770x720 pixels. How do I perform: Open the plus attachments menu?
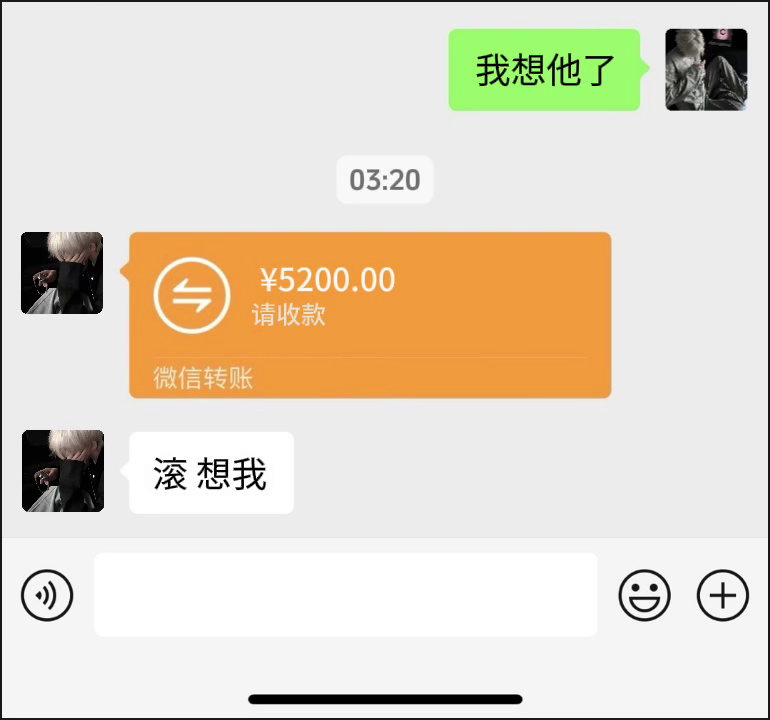pyautogui.click(x=722, y=596)
